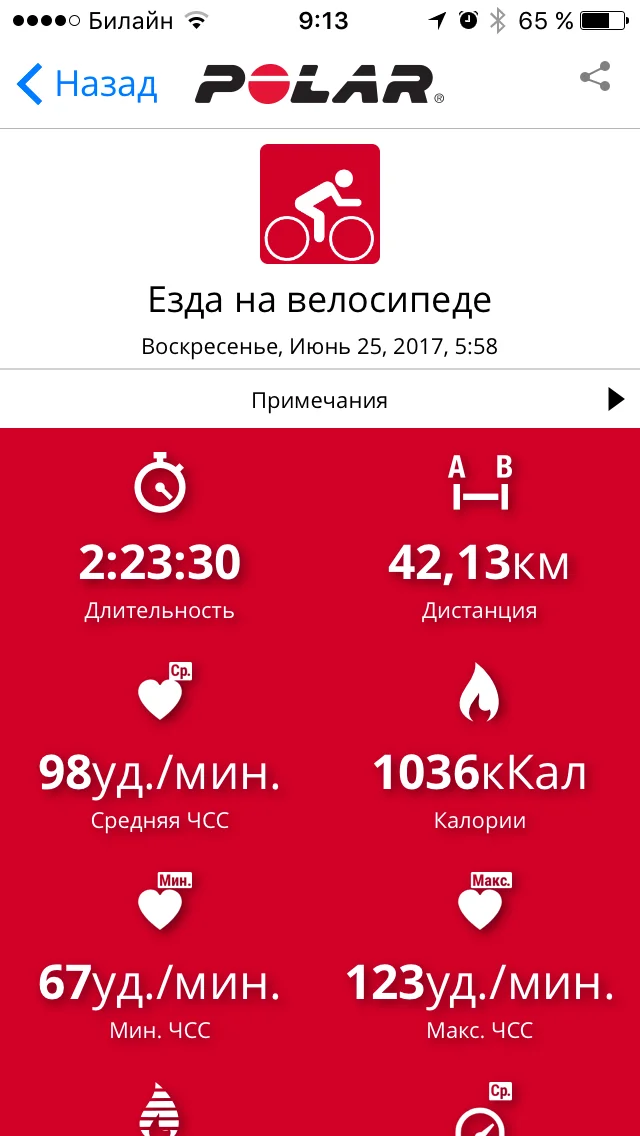Expand the Примечания notes row
This screenshot has height=1136, width=640.
coord(320,400)
